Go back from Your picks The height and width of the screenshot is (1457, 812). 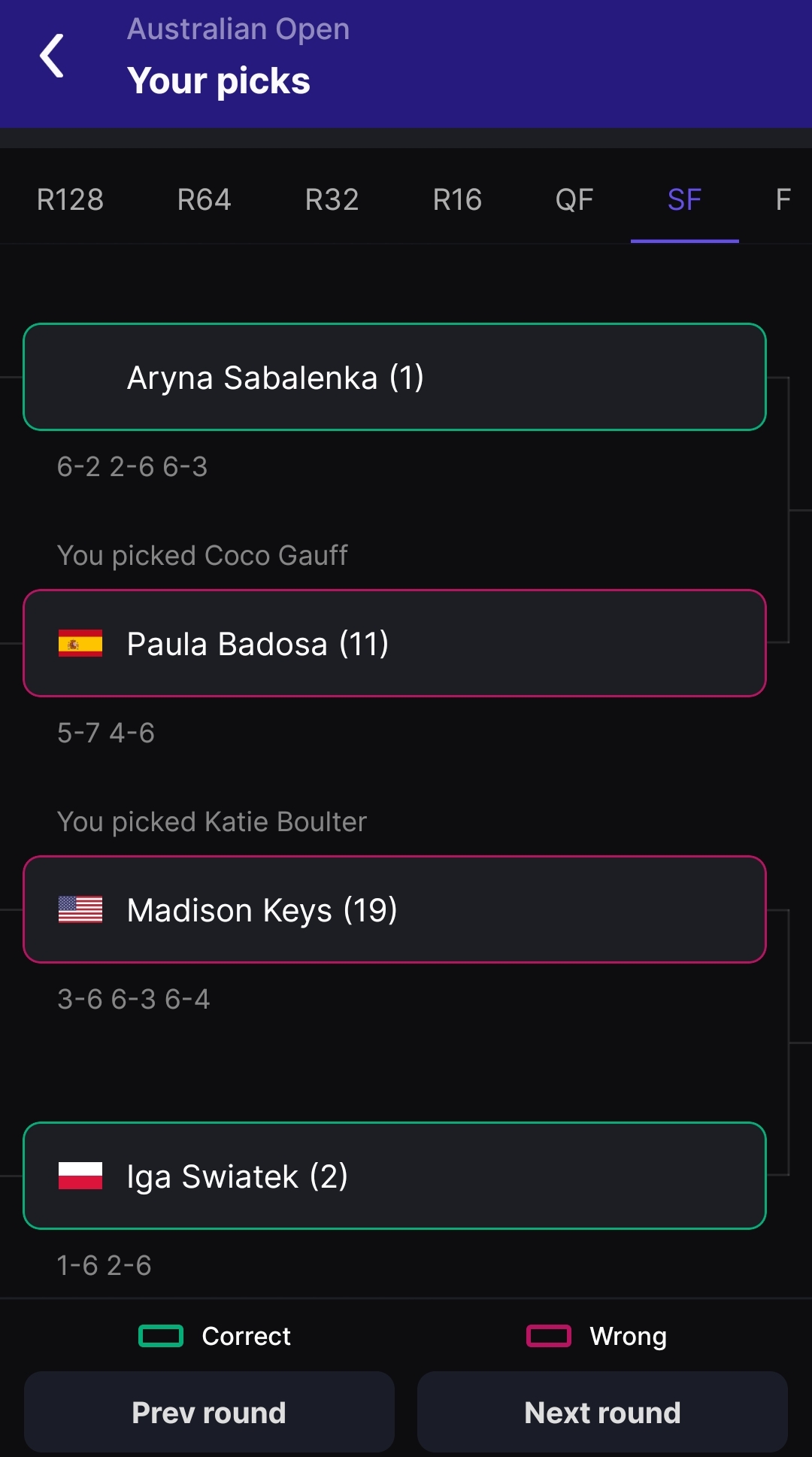click(52, 56)
